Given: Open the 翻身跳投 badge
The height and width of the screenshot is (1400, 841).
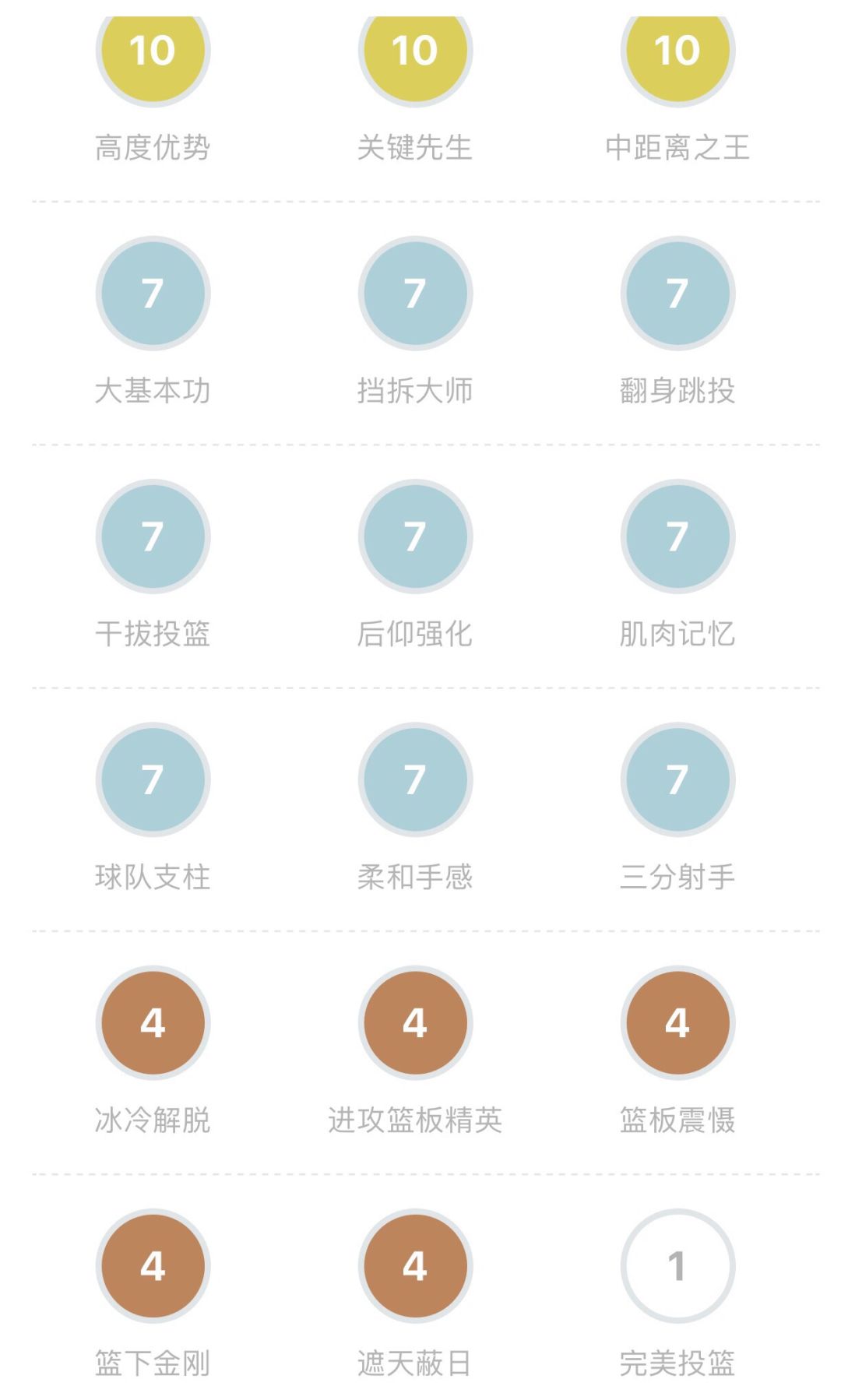Looking at the screenshot, I should coord(679,296).
